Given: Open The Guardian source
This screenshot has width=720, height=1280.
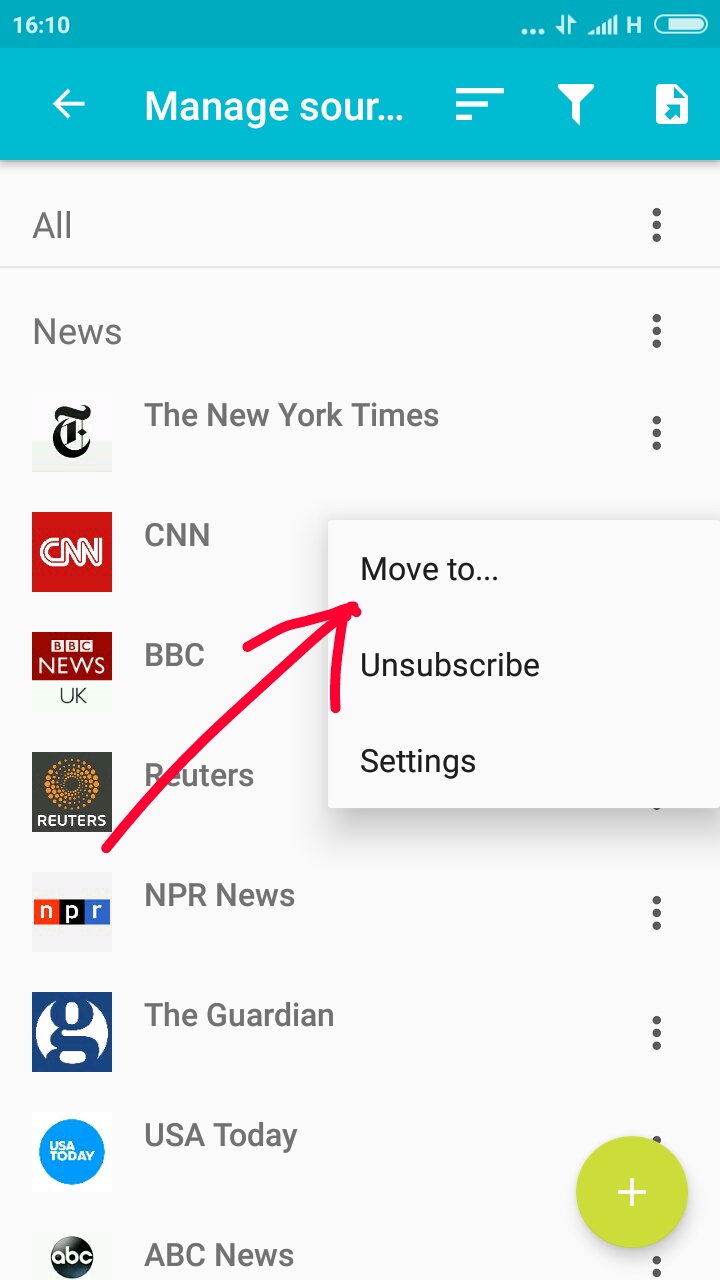Looking at the screenshot, I should (x=240, y=1015).
